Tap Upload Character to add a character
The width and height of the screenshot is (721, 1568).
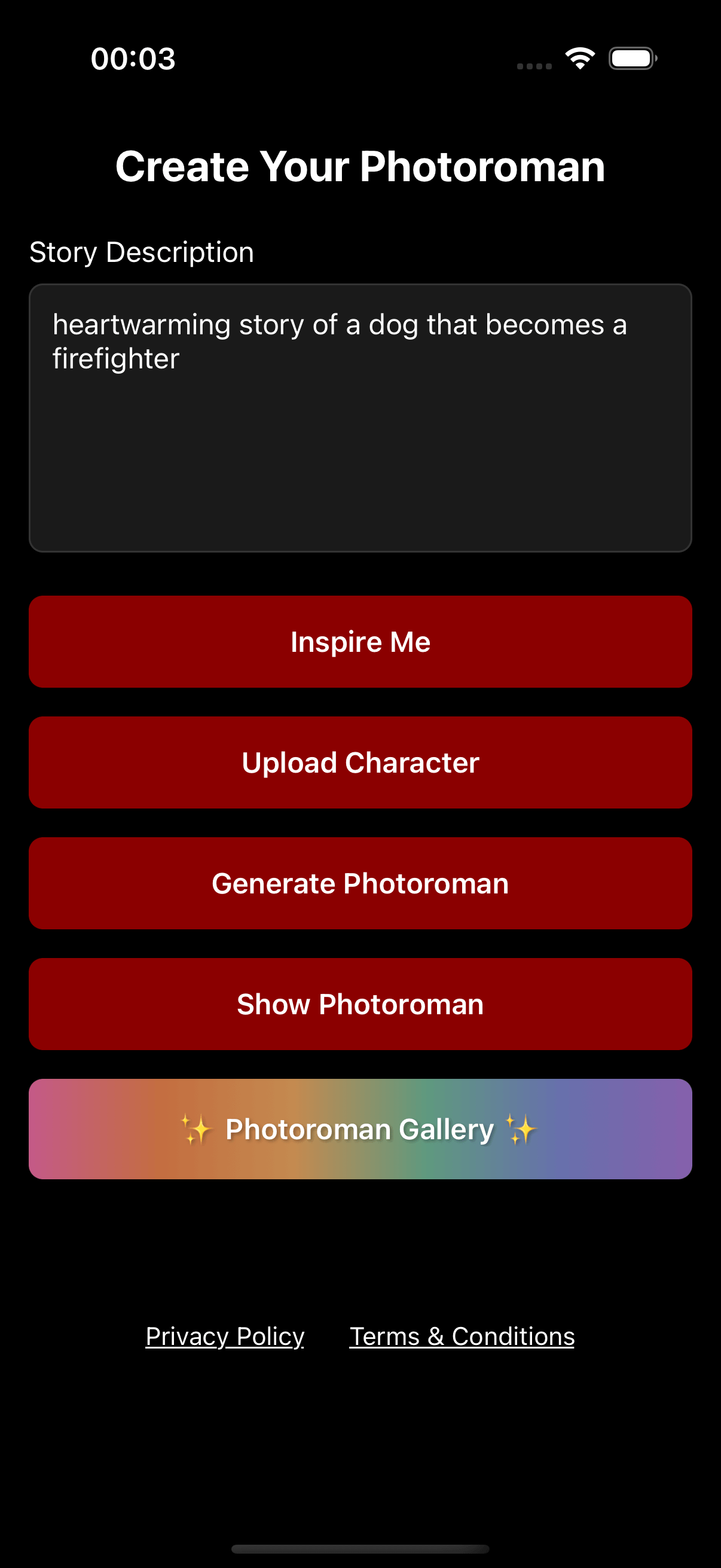pyautogui.click(x=360, y=761)
